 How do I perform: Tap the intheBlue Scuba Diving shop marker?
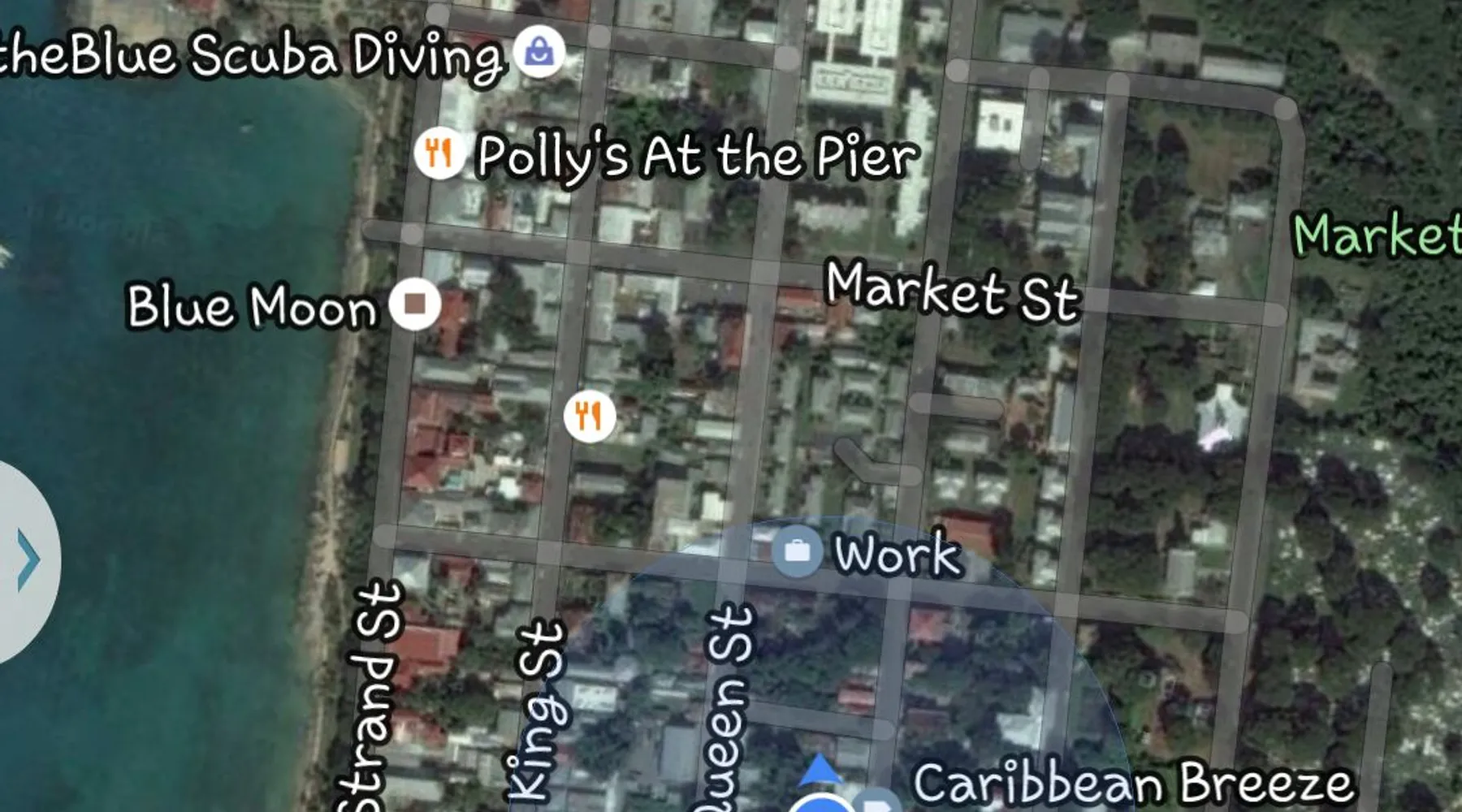point(539,52)
